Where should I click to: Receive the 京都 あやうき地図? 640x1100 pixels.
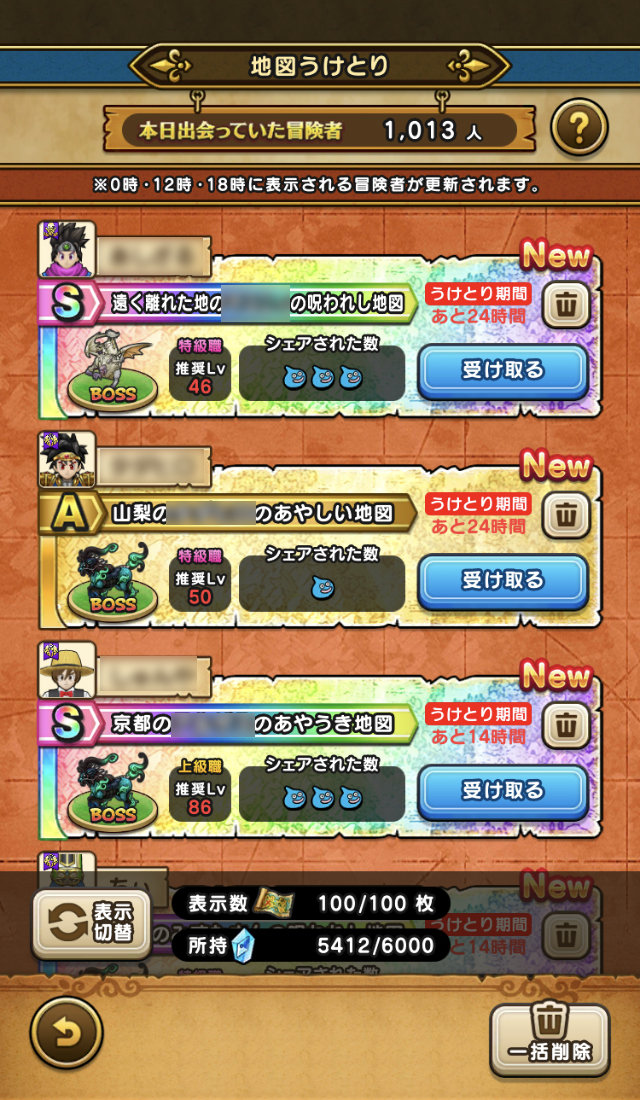pyautogui.click(x=502, y=791)
